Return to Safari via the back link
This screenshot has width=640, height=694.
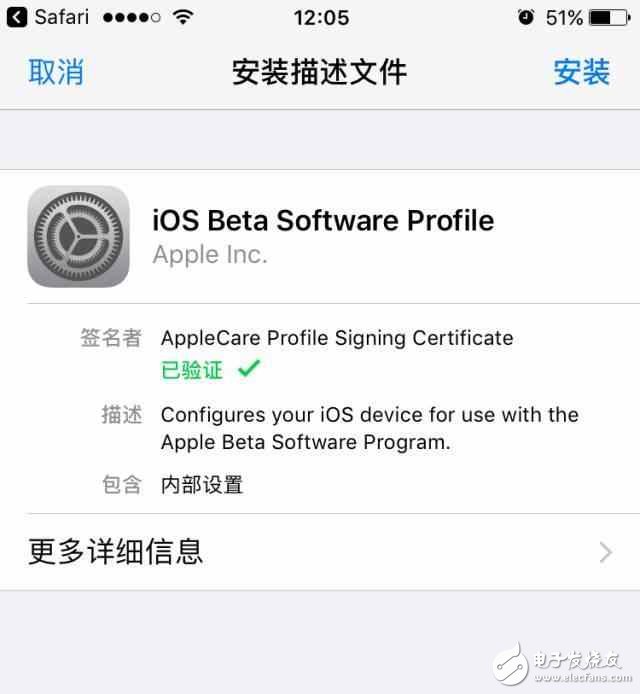pos(48,17)
